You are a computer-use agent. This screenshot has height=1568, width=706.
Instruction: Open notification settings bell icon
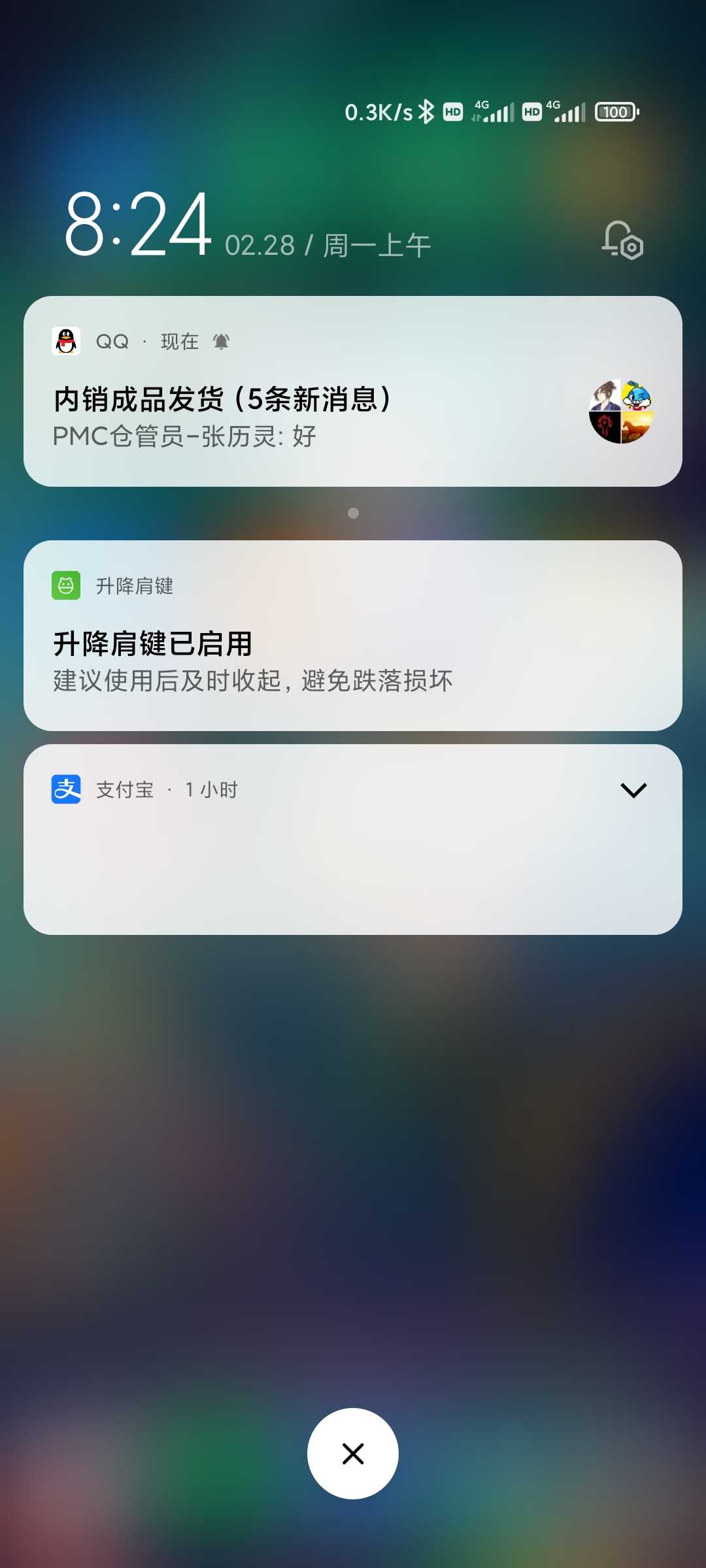tap(622, 240)
